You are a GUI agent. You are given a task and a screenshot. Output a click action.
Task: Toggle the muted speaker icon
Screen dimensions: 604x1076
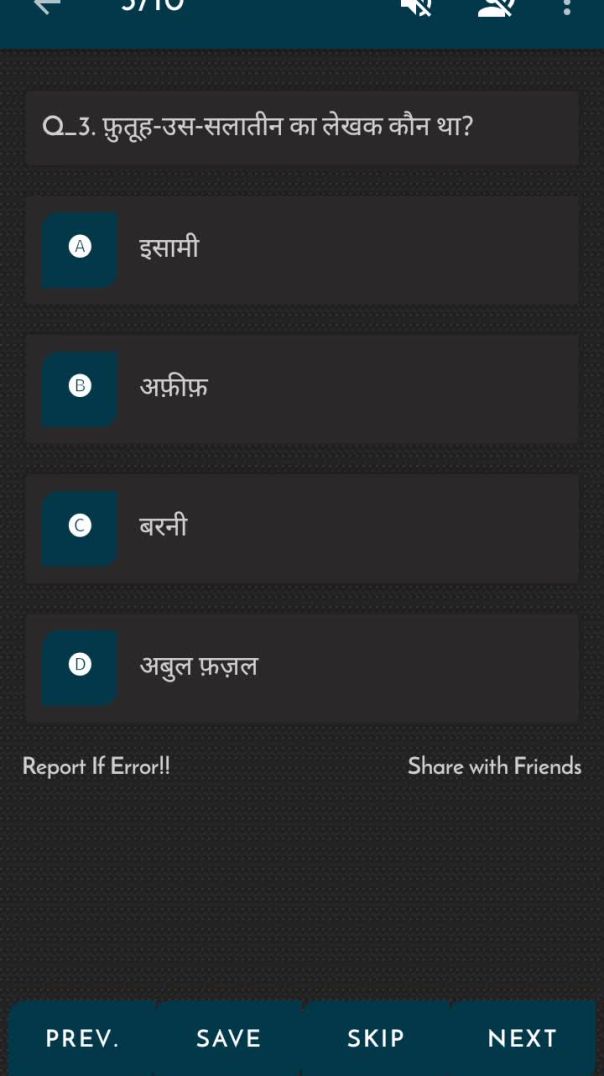click(416, 8)
